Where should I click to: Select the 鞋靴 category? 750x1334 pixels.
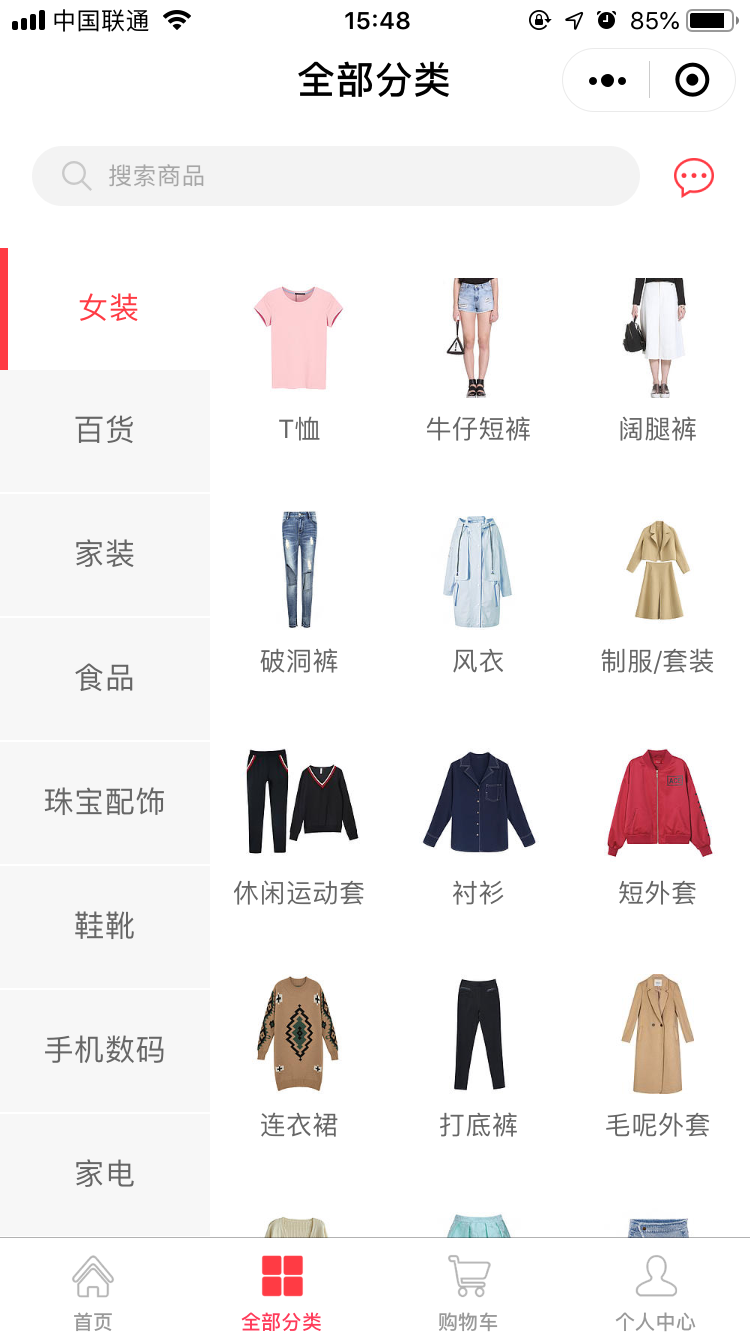pos(105,927)
